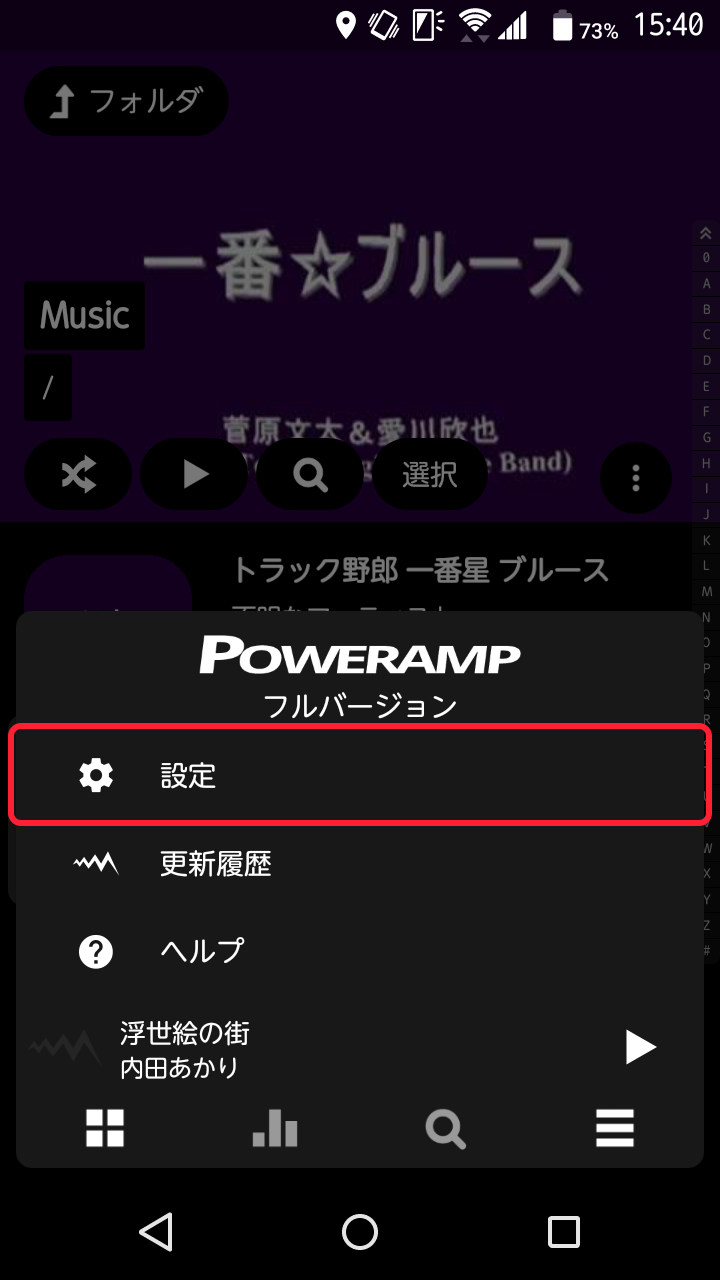Open 設定 settings in the menu
Screen dimensions: 720x1280
(360, 776)
